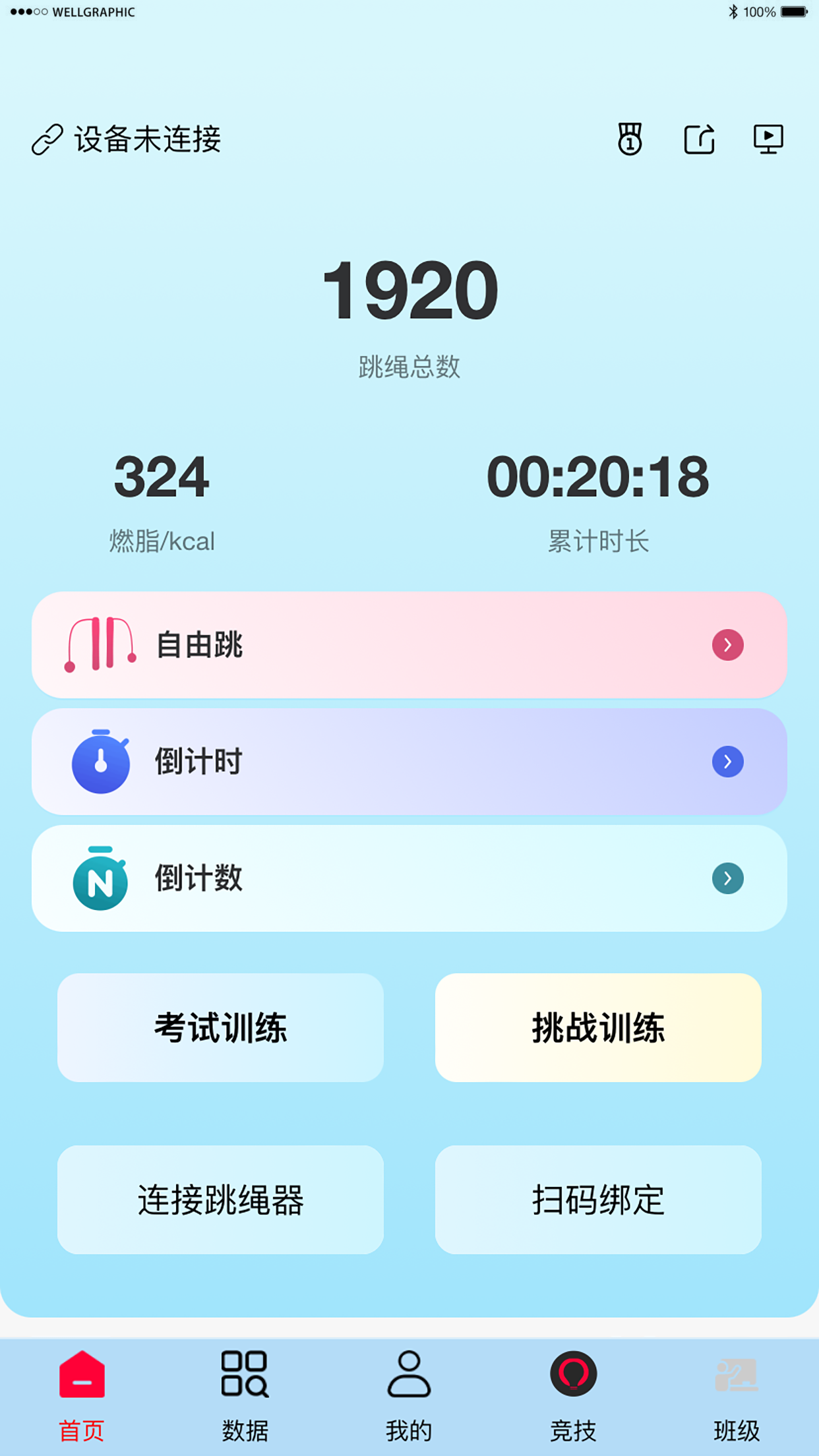
Task: Tap the device link icon beside 设备未连接
Action: [47, 139]
